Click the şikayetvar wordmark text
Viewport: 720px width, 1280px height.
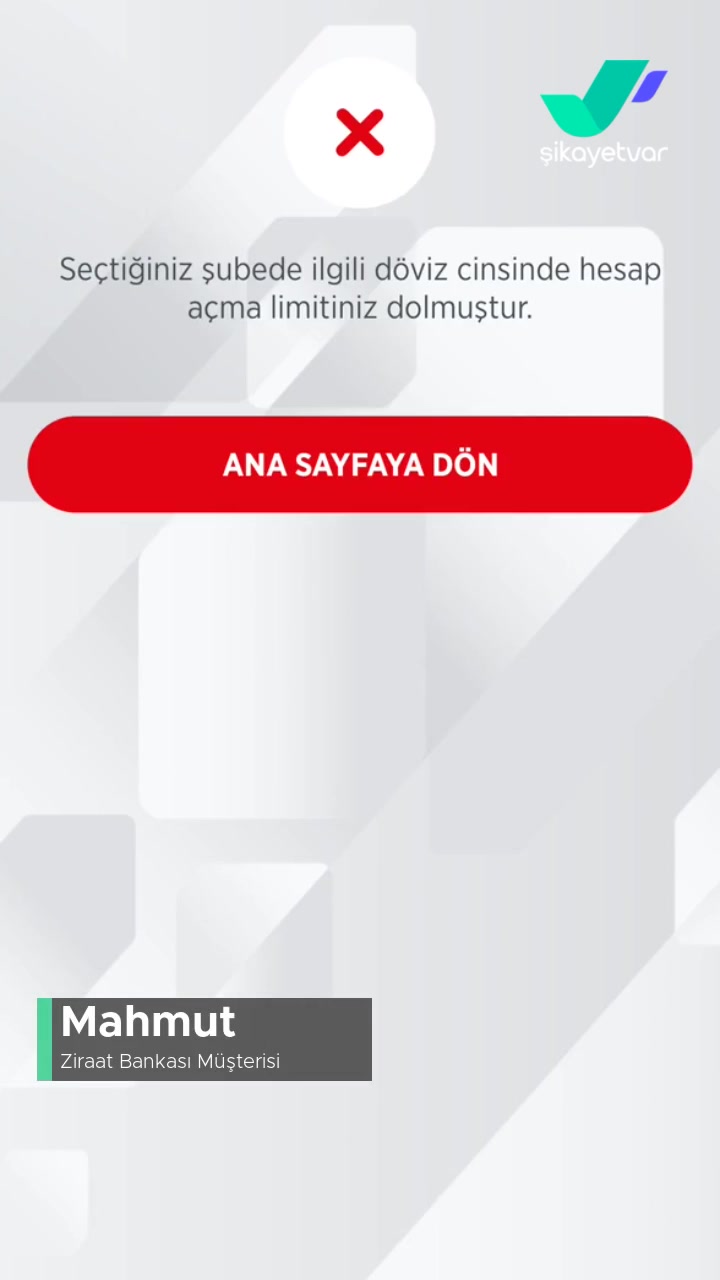pyautogui.click(x=602, y=153)
